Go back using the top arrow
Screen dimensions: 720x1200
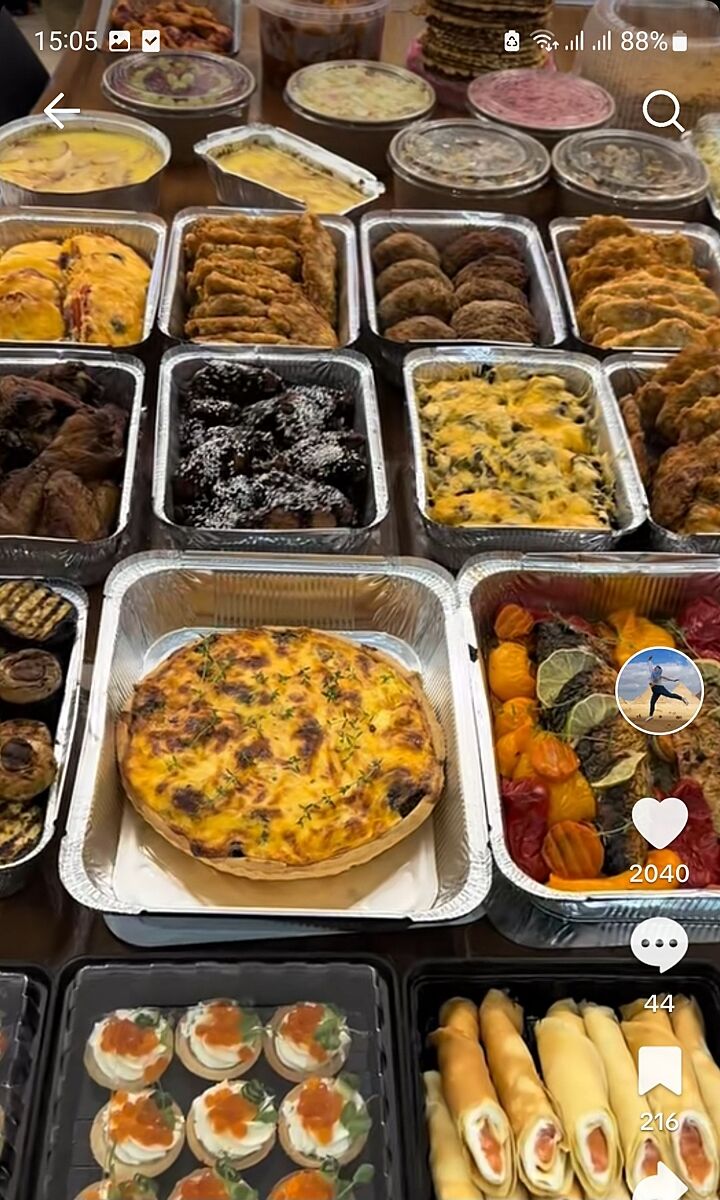coord(61,111)
